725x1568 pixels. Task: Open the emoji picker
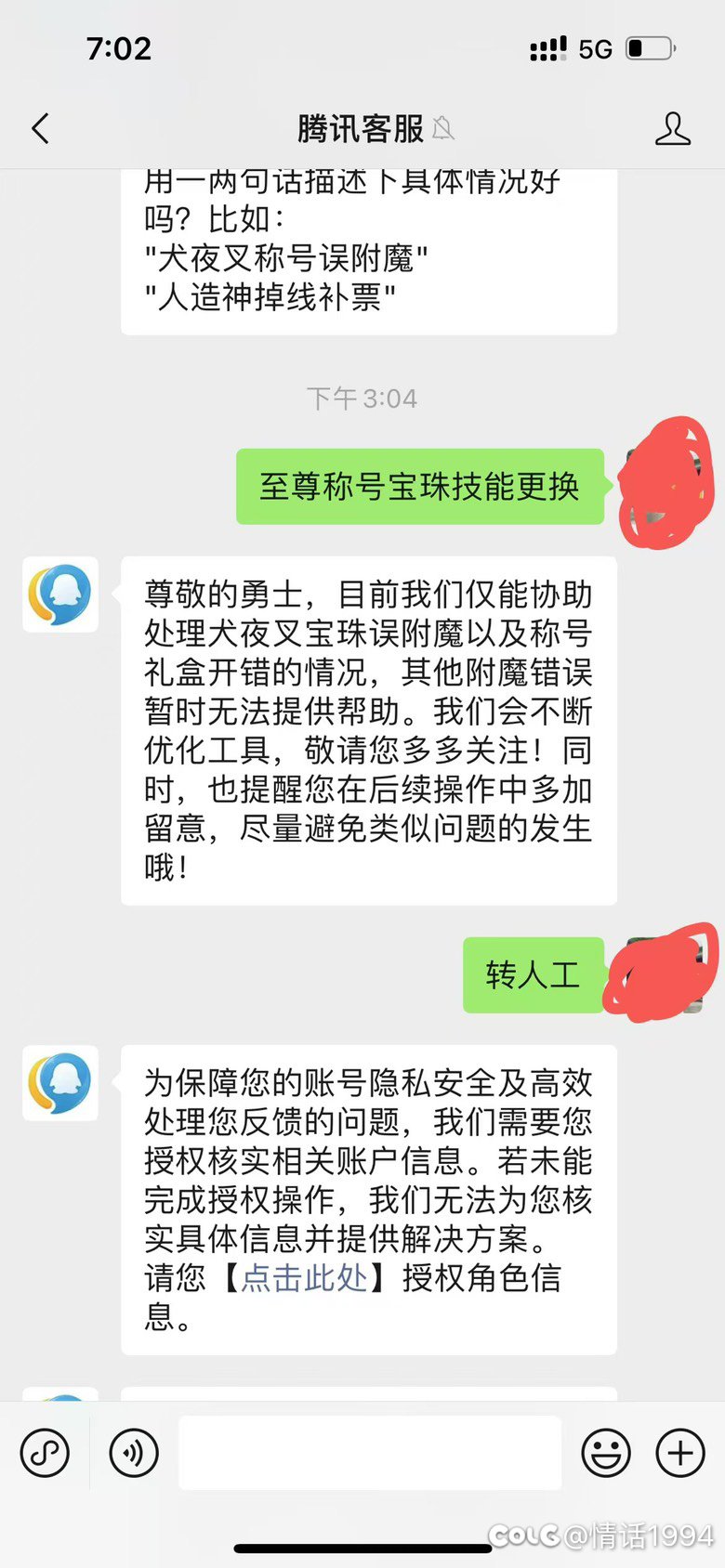click(606, 1453)
